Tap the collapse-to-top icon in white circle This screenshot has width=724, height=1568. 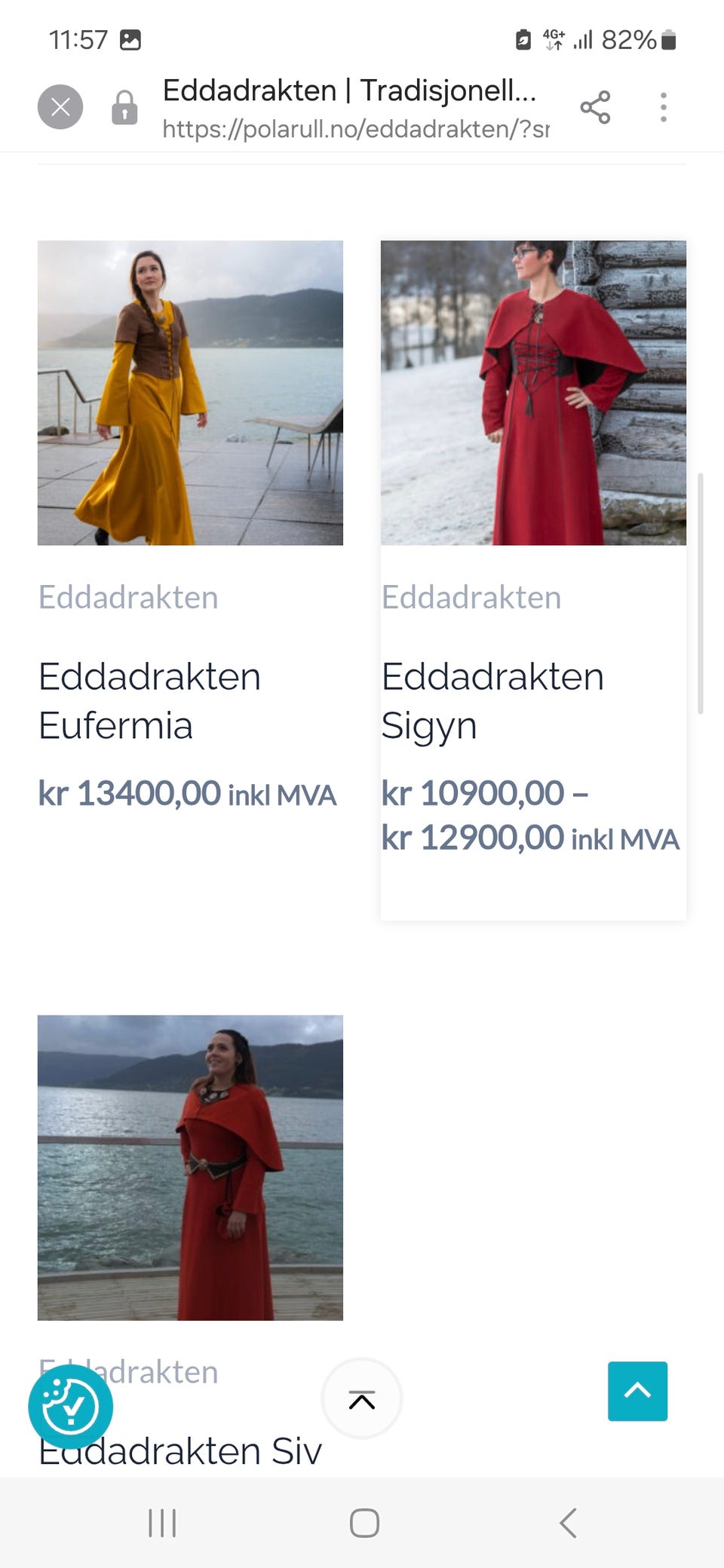(362, 1398)
